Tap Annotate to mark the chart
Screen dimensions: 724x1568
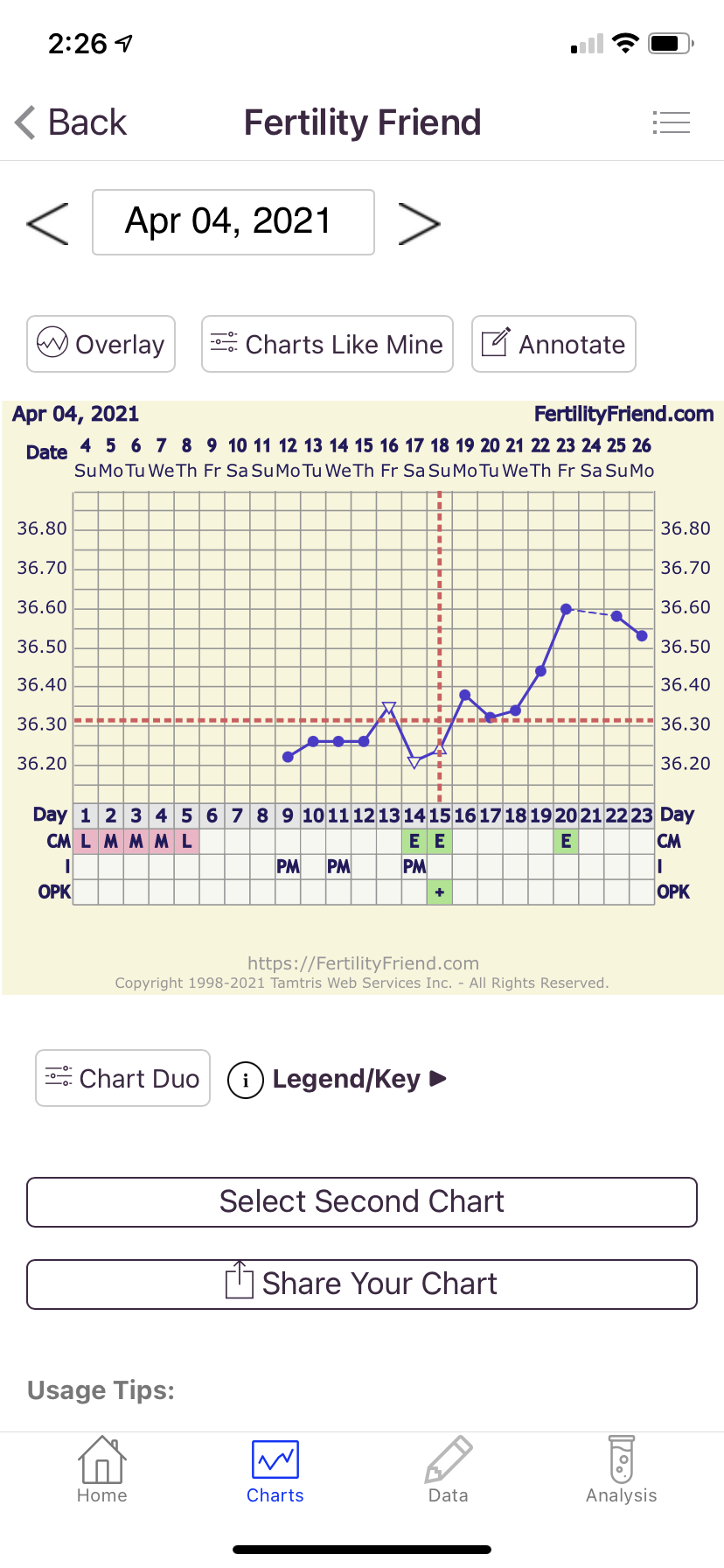click(553, 344)
